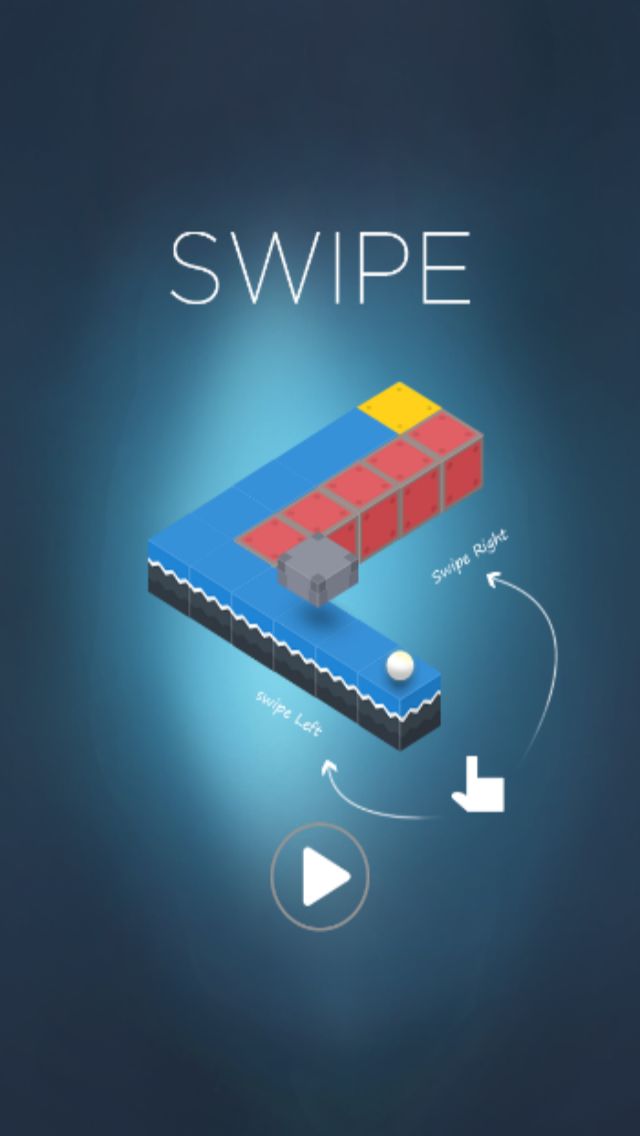640x1136 pixels.
Task: Tap the circular play button
Action: click(320, 876)
